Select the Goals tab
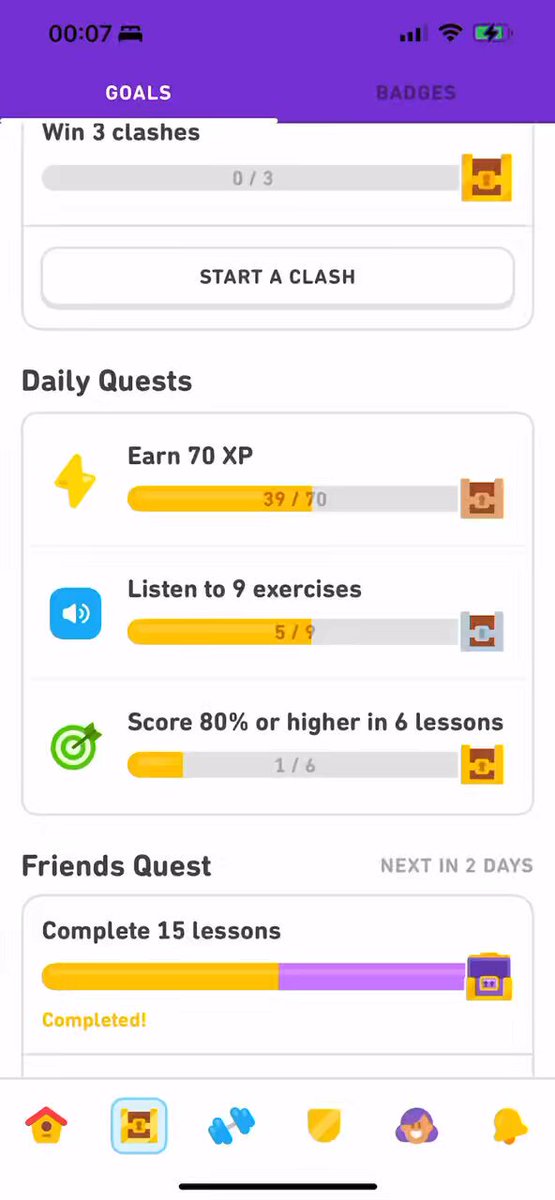The height and width of the screenshot is (1200, 555). click(138, 92)
